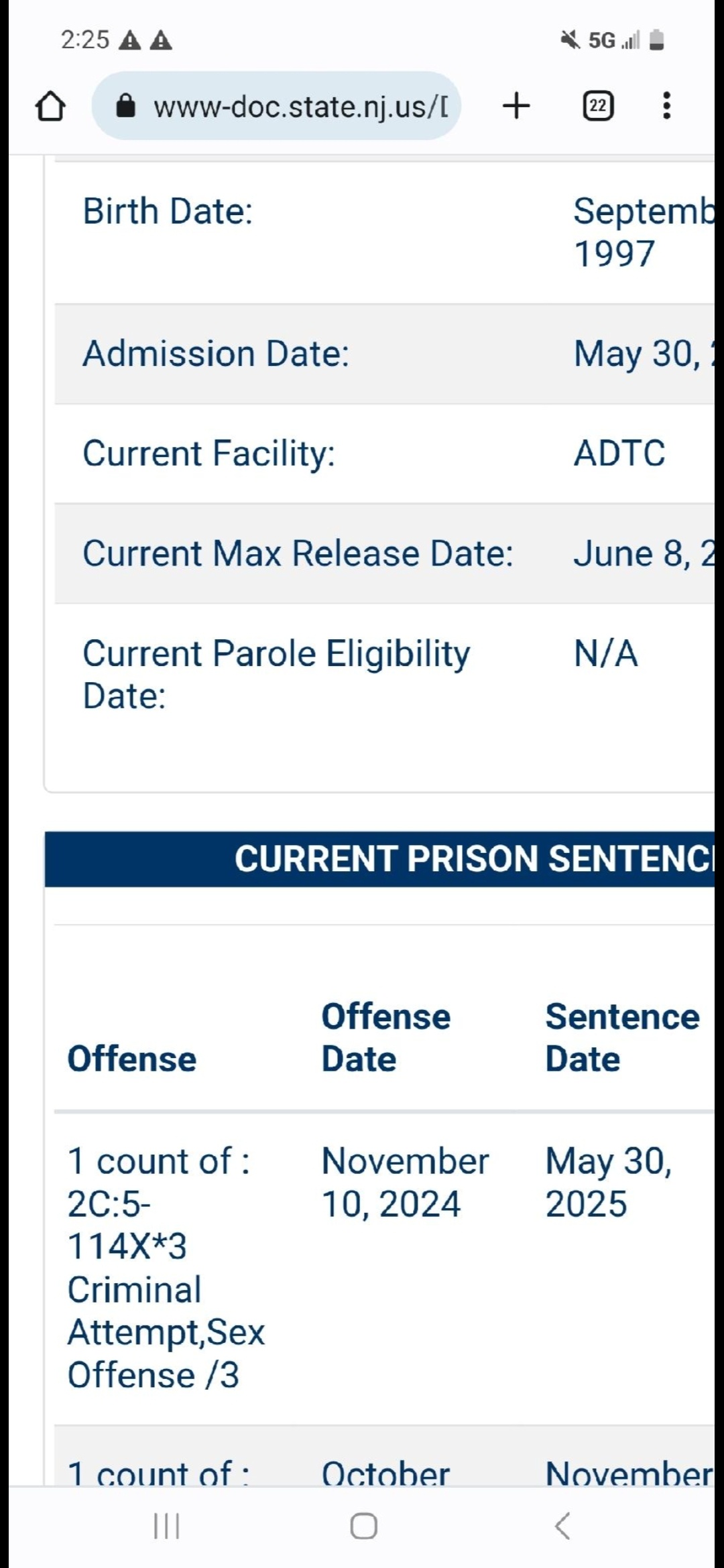Open the tab switcher showing 22 tabs
Image resolution: width=724 pixels, height=1568 pixels.
598,106
